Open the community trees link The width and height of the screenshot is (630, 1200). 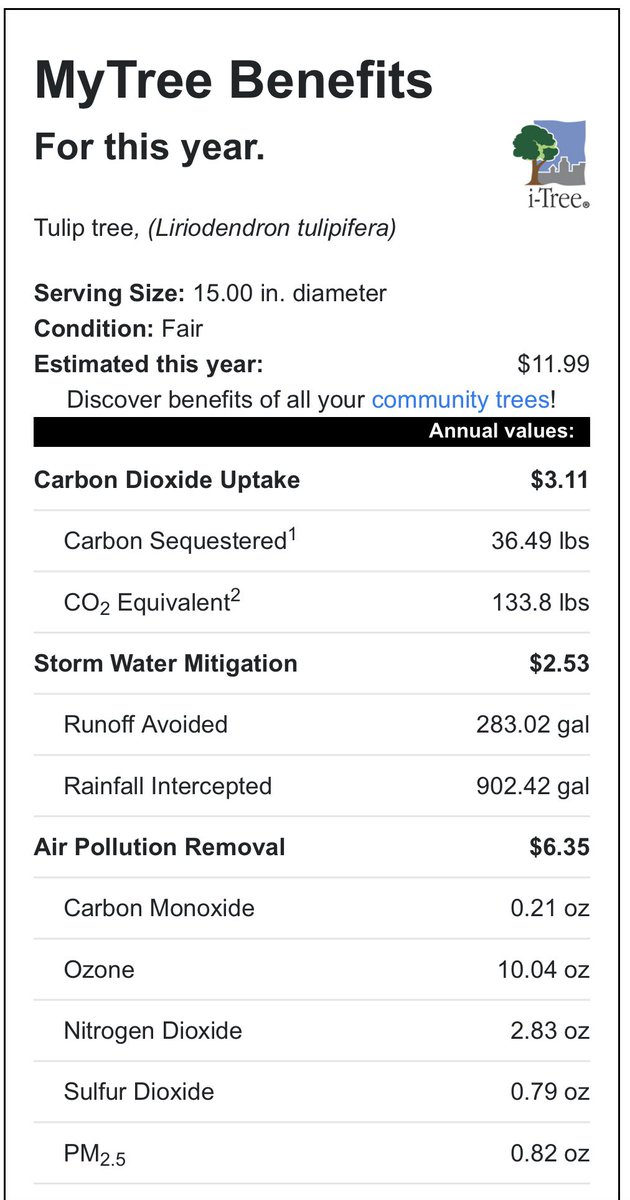coord(460,400)
